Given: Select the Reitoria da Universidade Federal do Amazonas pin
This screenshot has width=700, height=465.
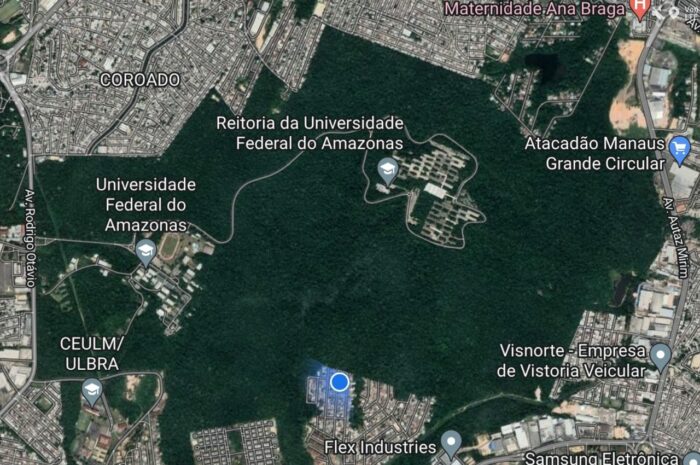Looking at the screenshot, I should 387,171.
